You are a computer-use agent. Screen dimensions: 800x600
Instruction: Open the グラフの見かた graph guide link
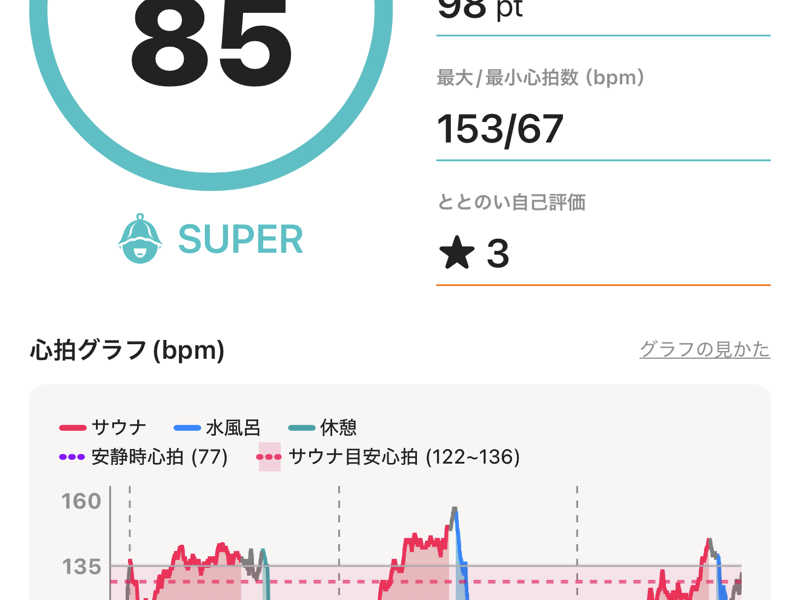704,350
